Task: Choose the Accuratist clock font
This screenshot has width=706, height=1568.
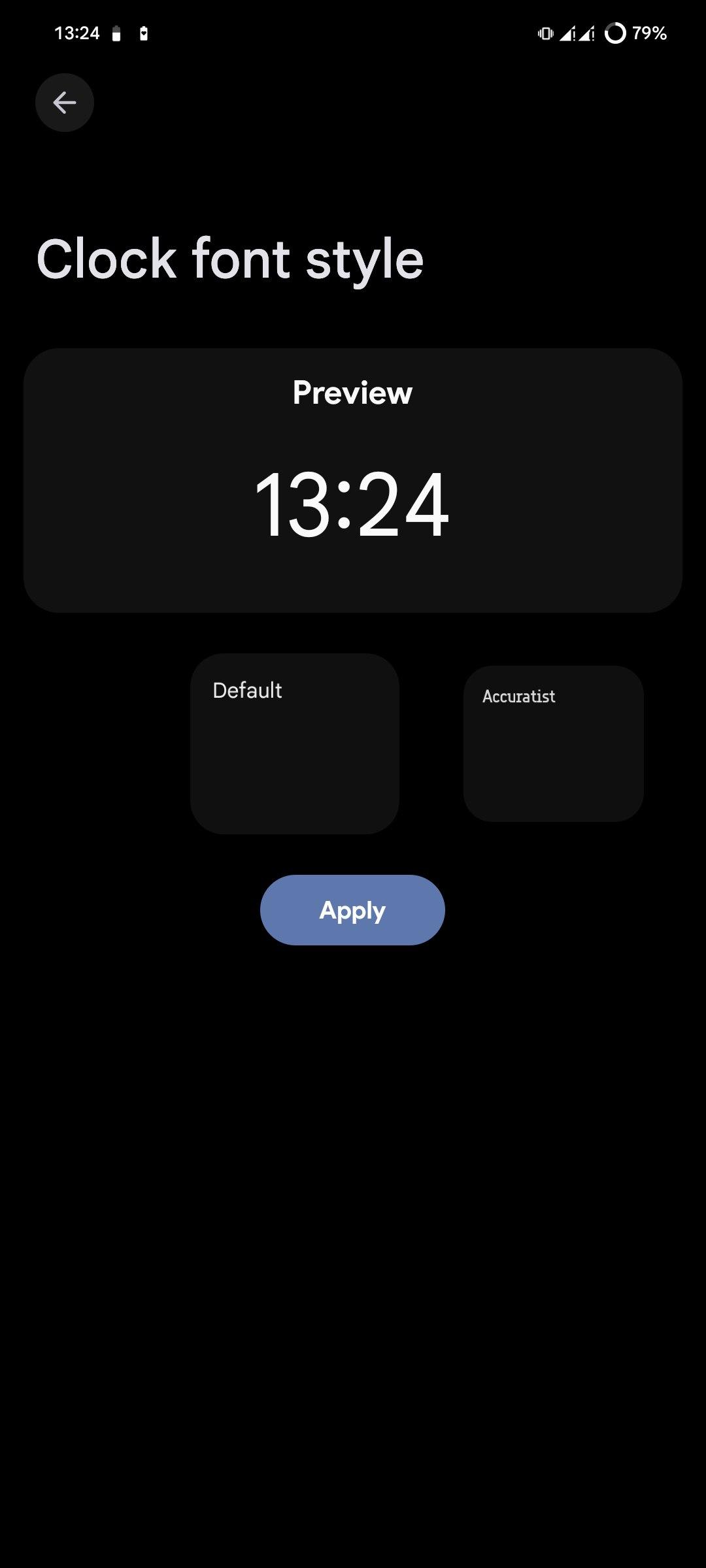Action: click(x=553, y=743)
